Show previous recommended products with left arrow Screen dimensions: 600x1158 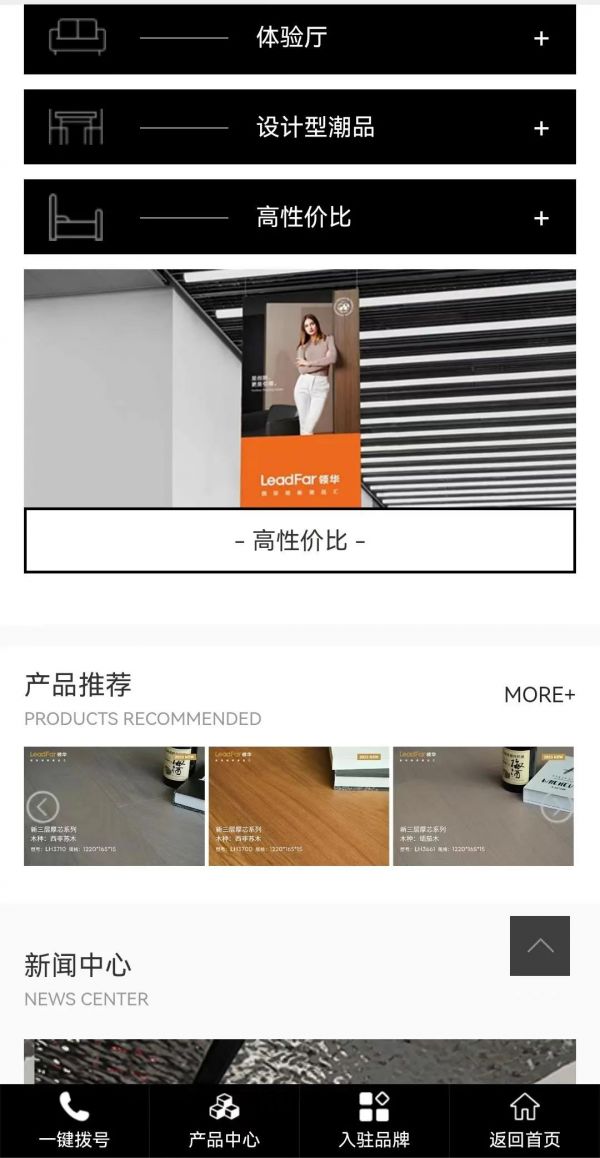click(42, 806)
